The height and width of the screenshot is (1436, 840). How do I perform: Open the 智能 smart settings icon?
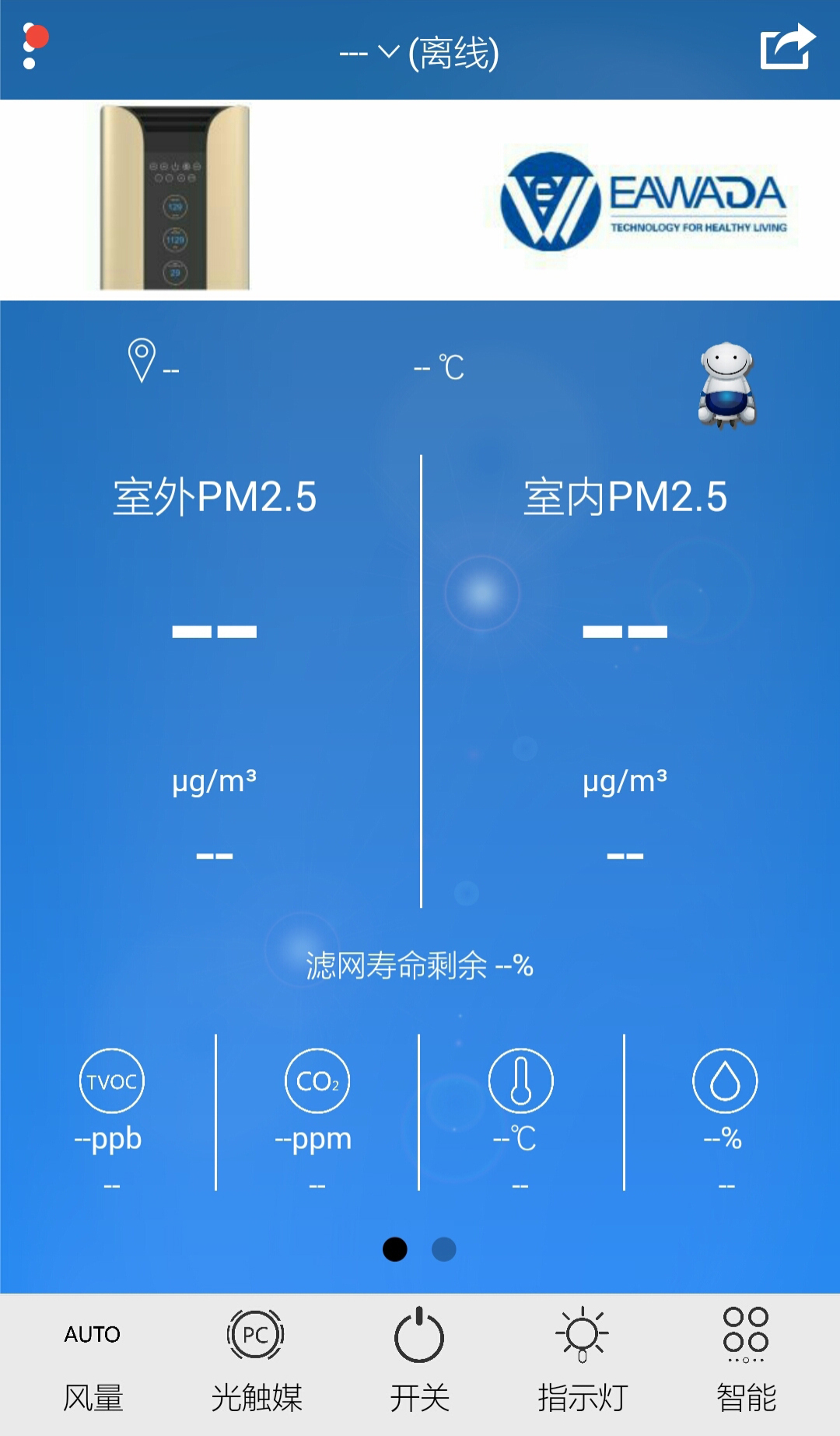(747, 1333)
